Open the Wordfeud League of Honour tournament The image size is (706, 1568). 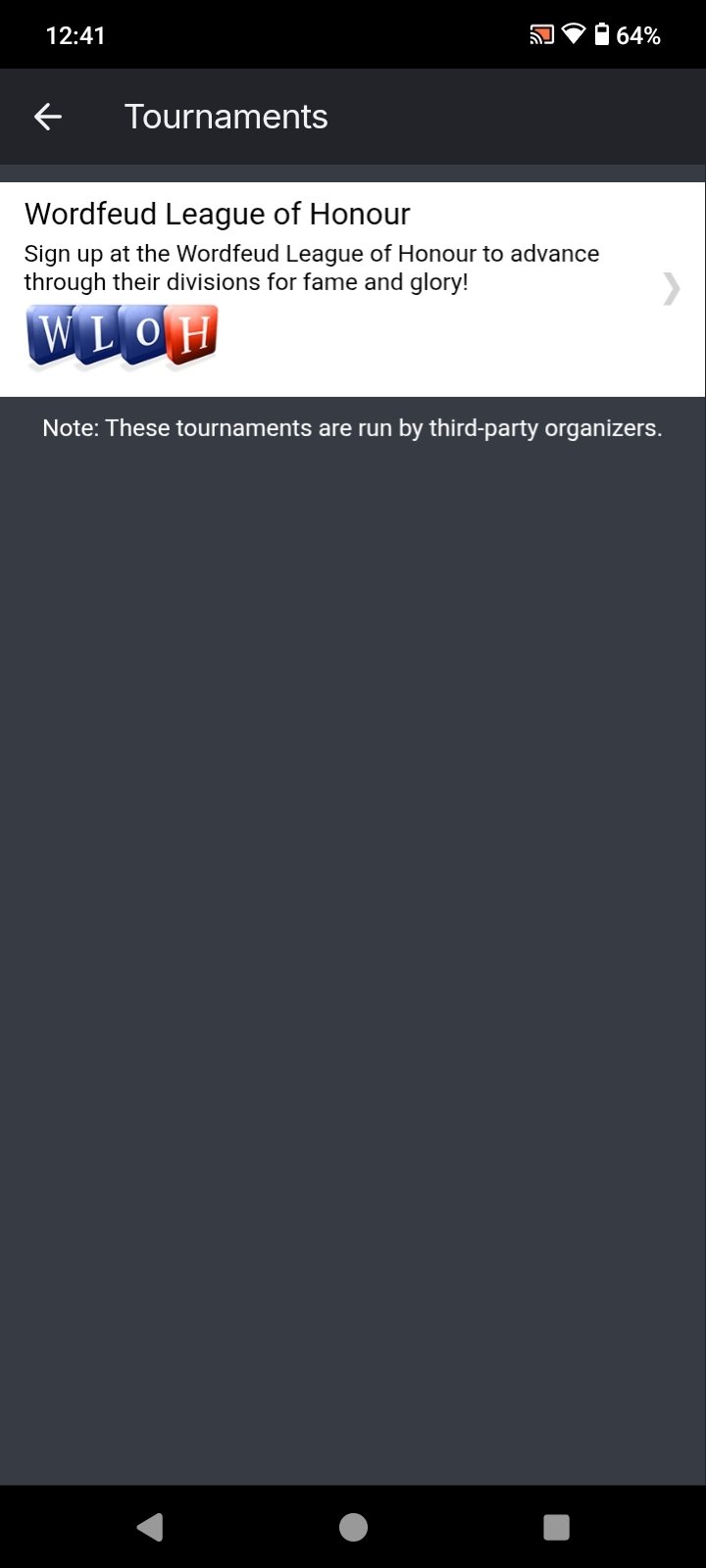click(x=353, y=289)
